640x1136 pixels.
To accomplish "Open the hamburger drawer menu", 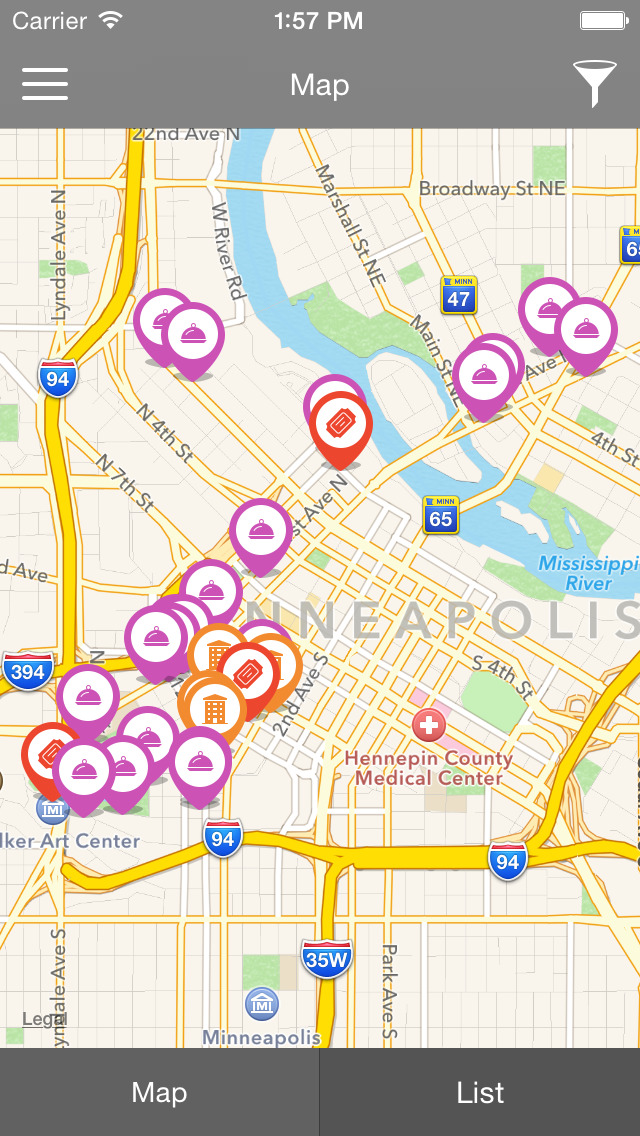I will [x=45, y=84].
